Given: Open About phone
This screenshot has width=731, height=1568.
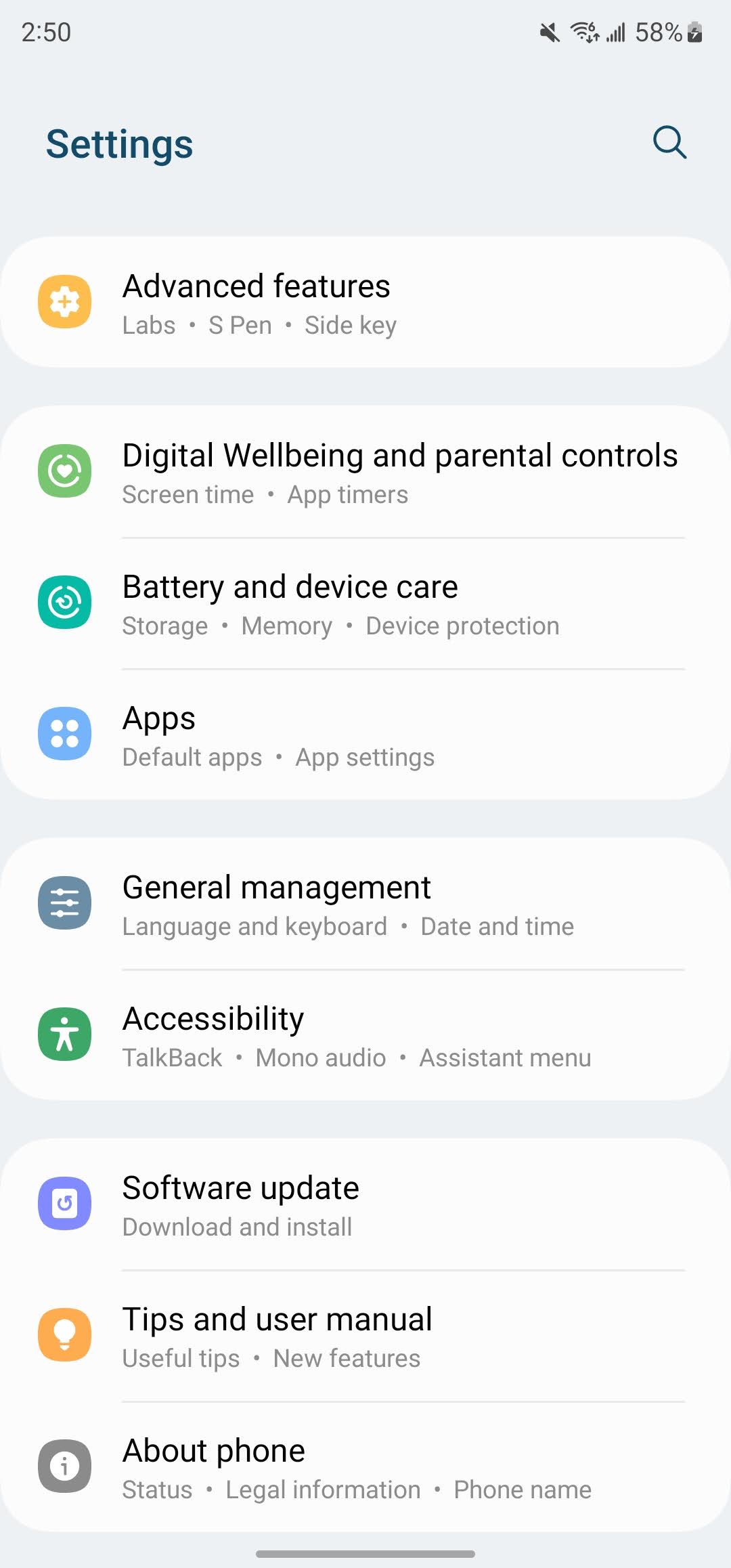Looking at the screenshot, I should point(365,1467).
